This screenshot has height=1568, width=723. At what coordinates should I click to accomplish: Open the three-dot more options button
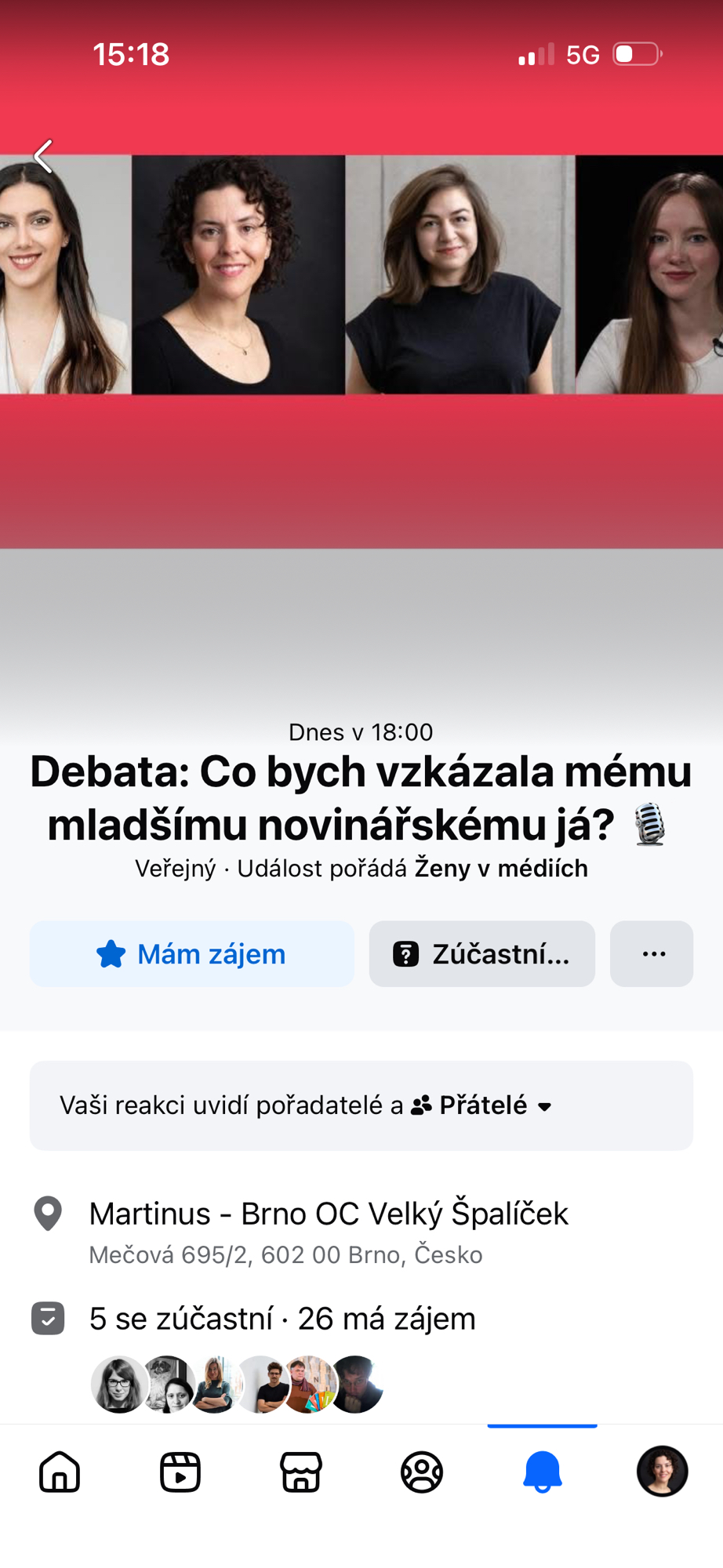[652, 954]
